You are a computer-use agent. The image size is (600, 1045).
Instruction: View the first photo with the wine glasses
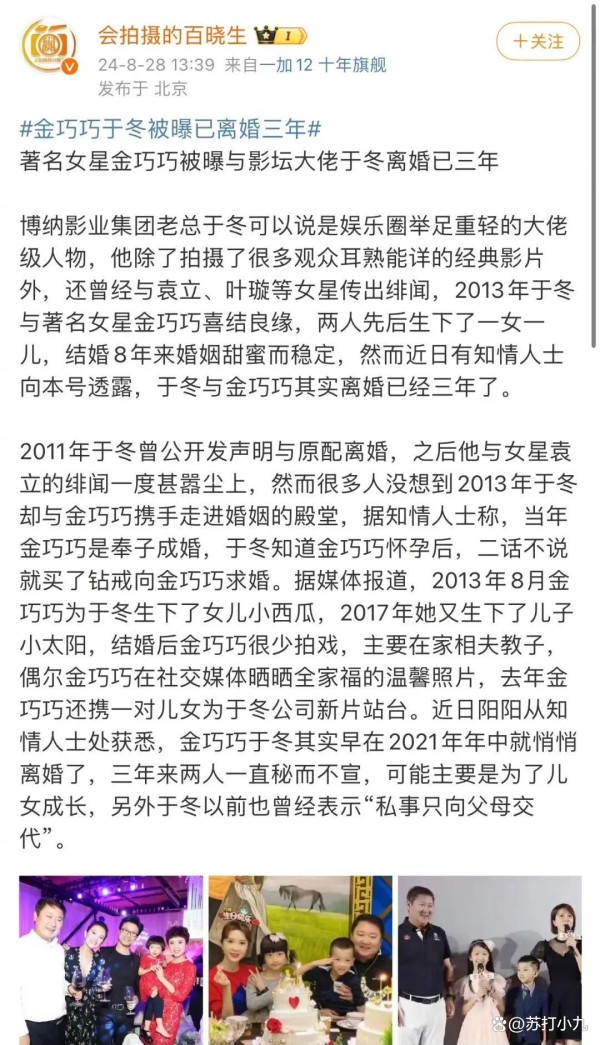coord(111,960)
